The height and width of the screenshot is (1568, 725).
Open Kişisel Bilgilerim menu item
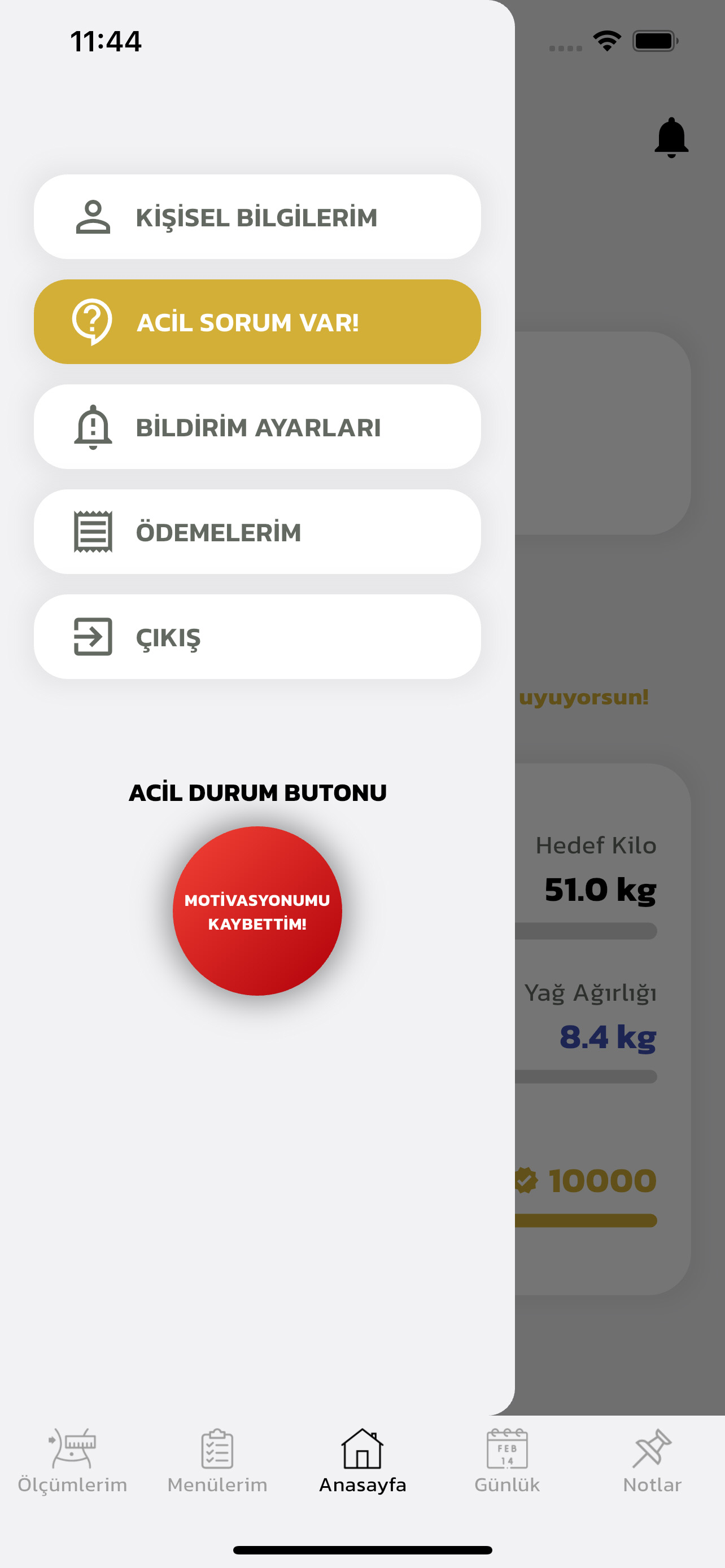tap(257, 217)
